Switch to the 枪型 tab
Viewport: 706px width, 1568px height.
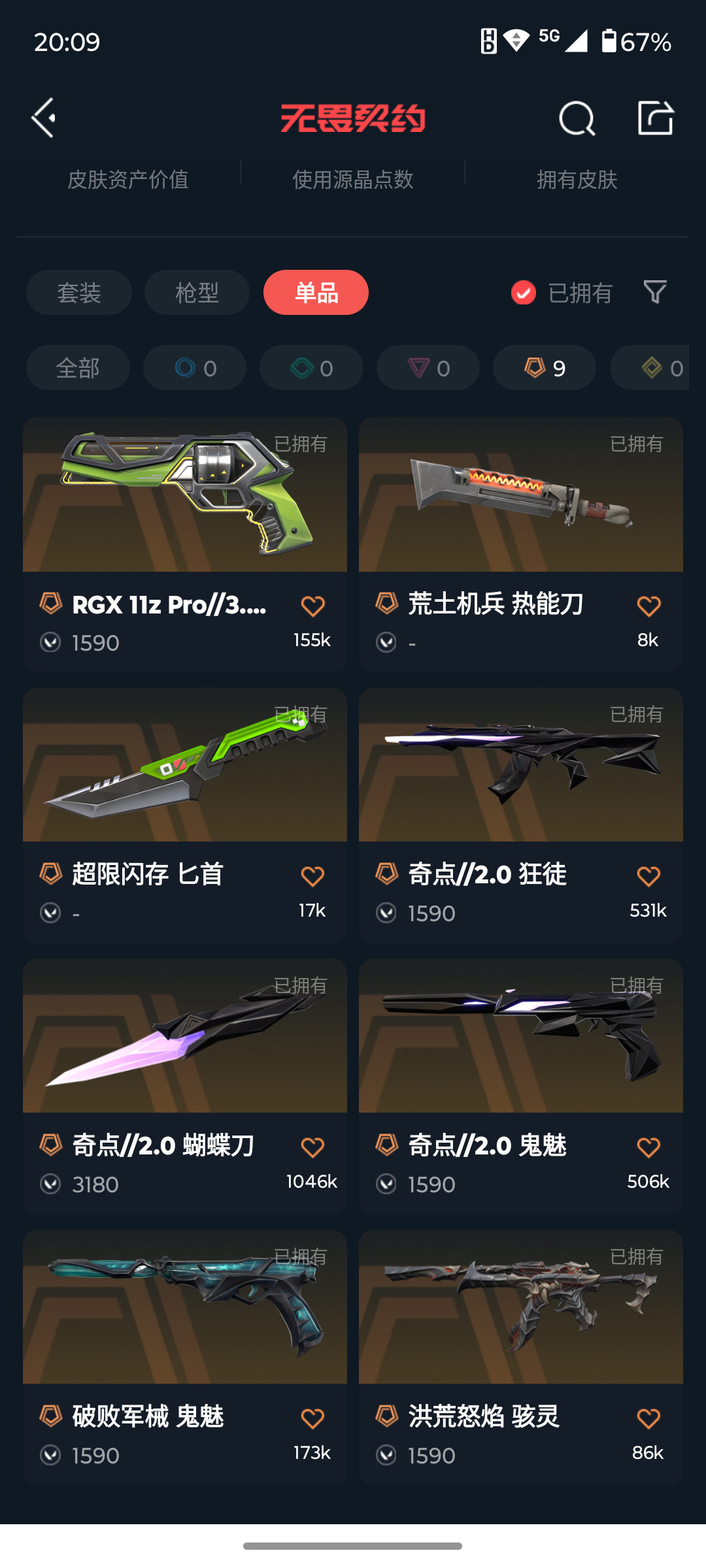197,292
